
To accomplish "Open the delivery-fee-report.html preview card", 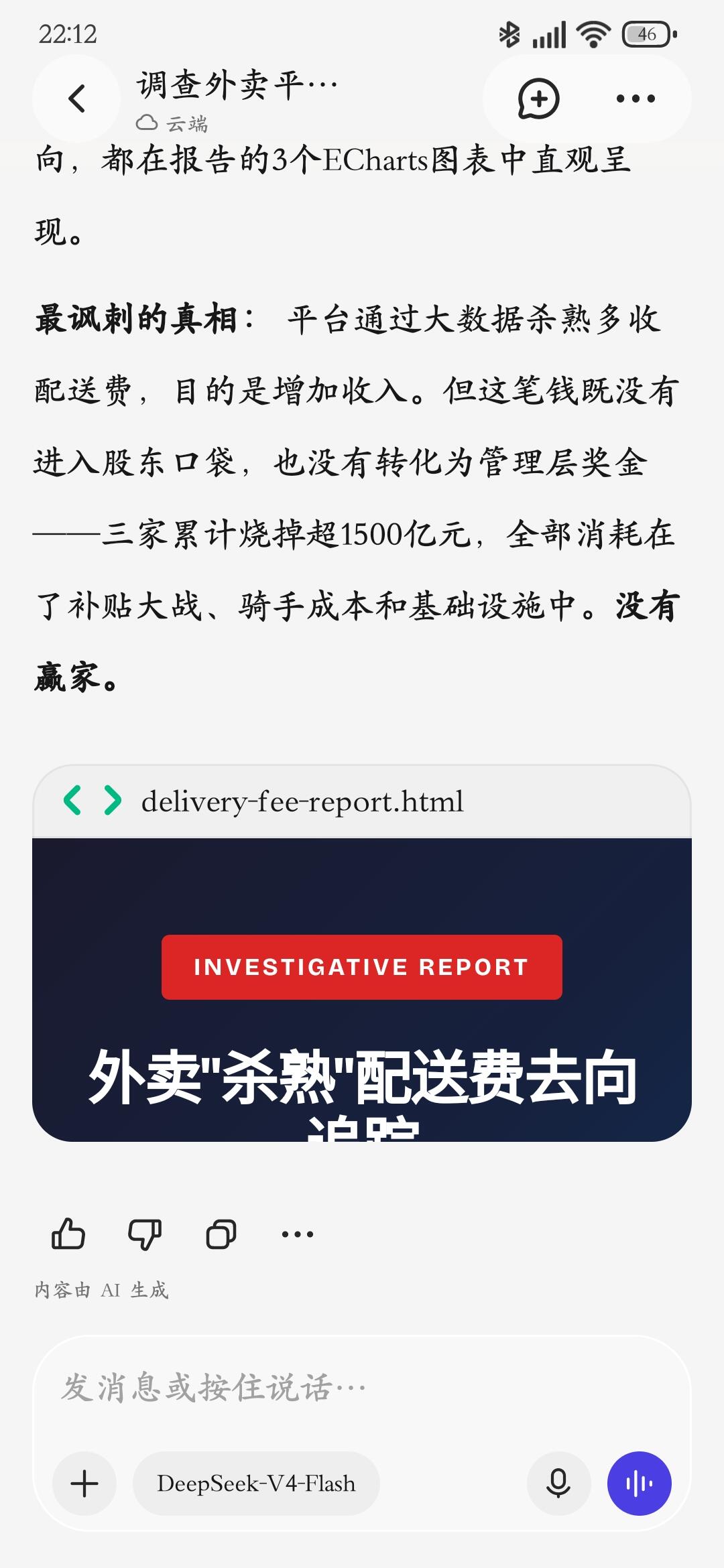I will 362,953.
